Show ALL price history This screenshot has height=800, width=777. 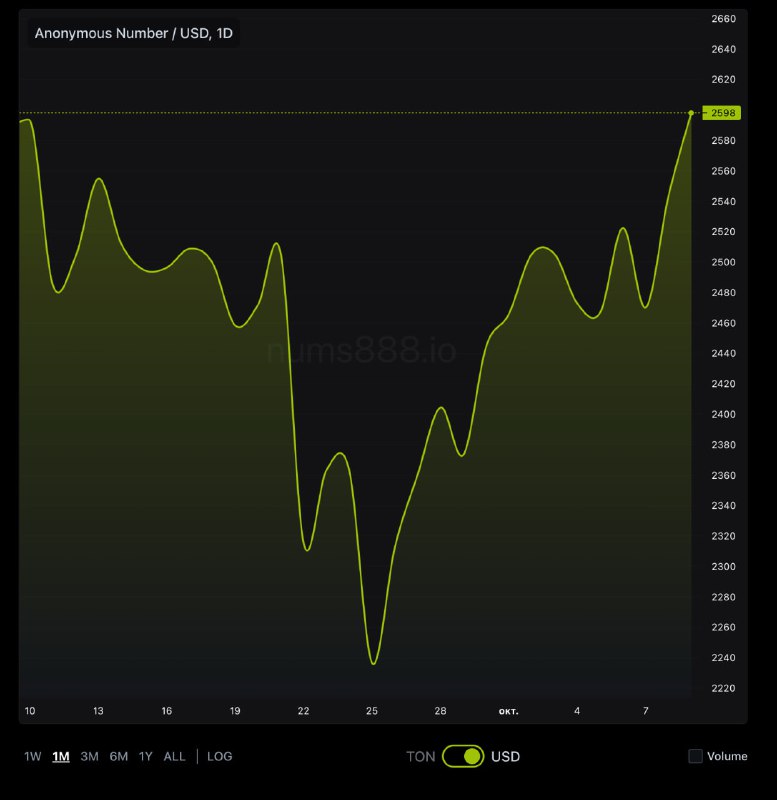pyautogui.click(x=174, y=756)
